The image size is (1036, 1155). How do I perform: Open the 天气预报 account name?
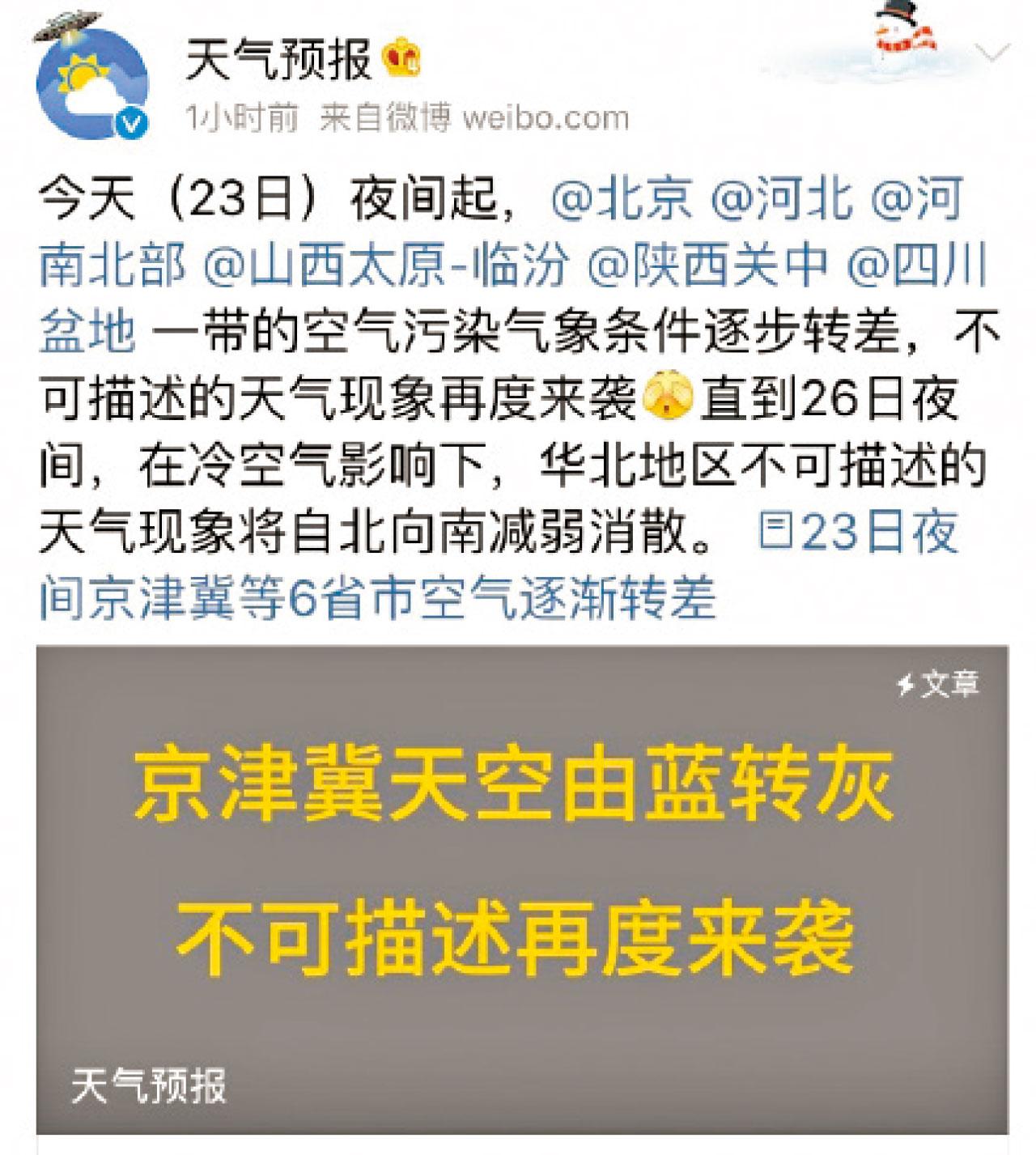tap(278, 61)
